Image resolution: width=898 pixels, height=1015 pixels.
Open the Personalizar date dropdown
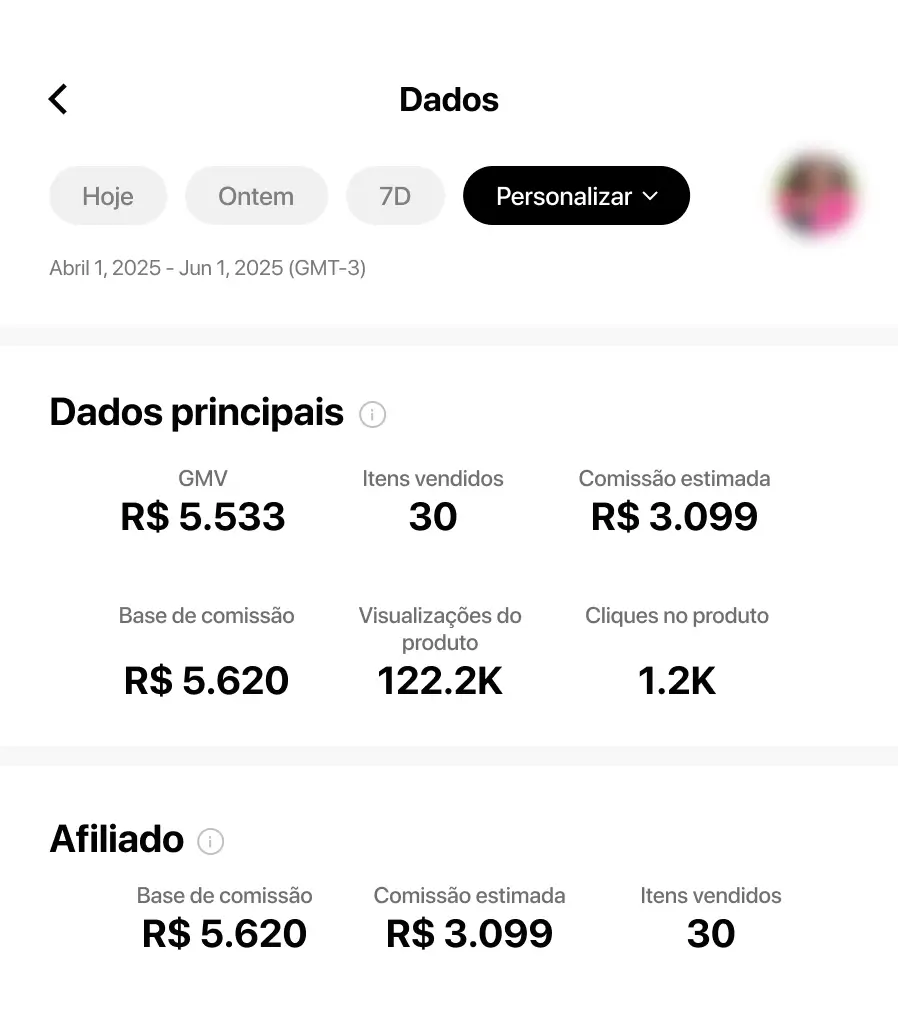pyautogui.click(x=576, y=196)
